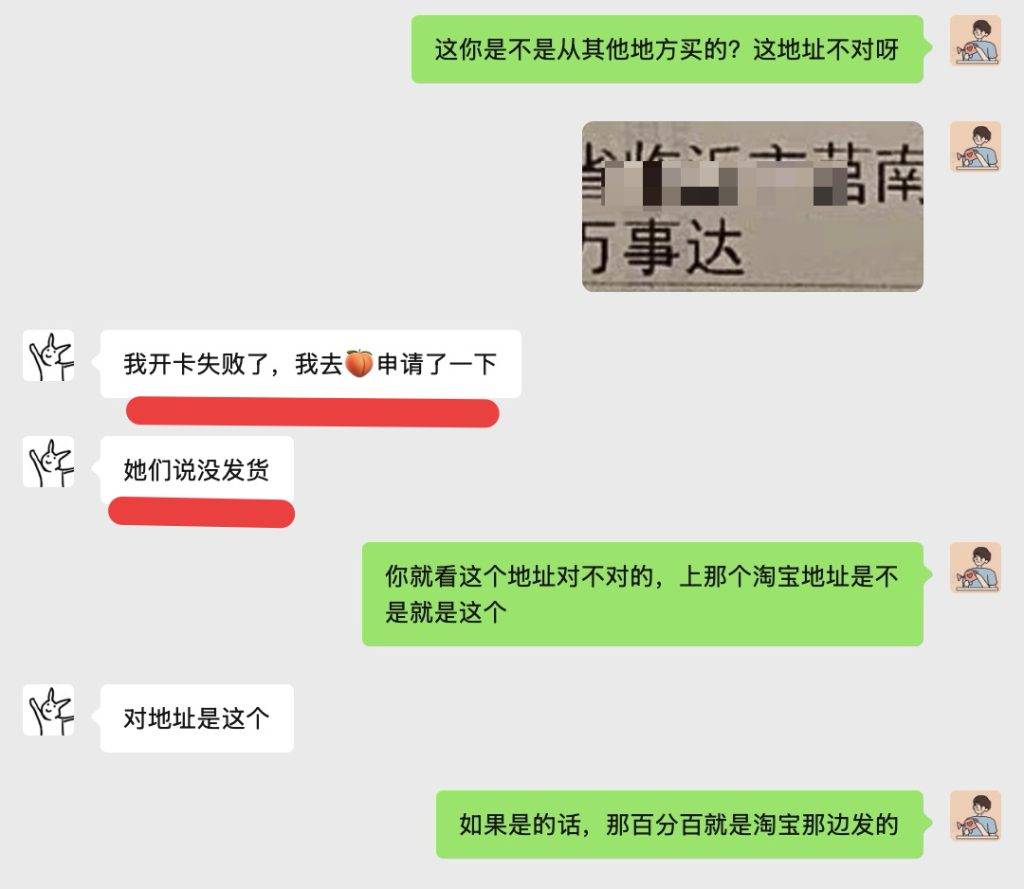The image size is (1024, 889).
Task: Open the blurred address photo message
Action: [752, 206]
